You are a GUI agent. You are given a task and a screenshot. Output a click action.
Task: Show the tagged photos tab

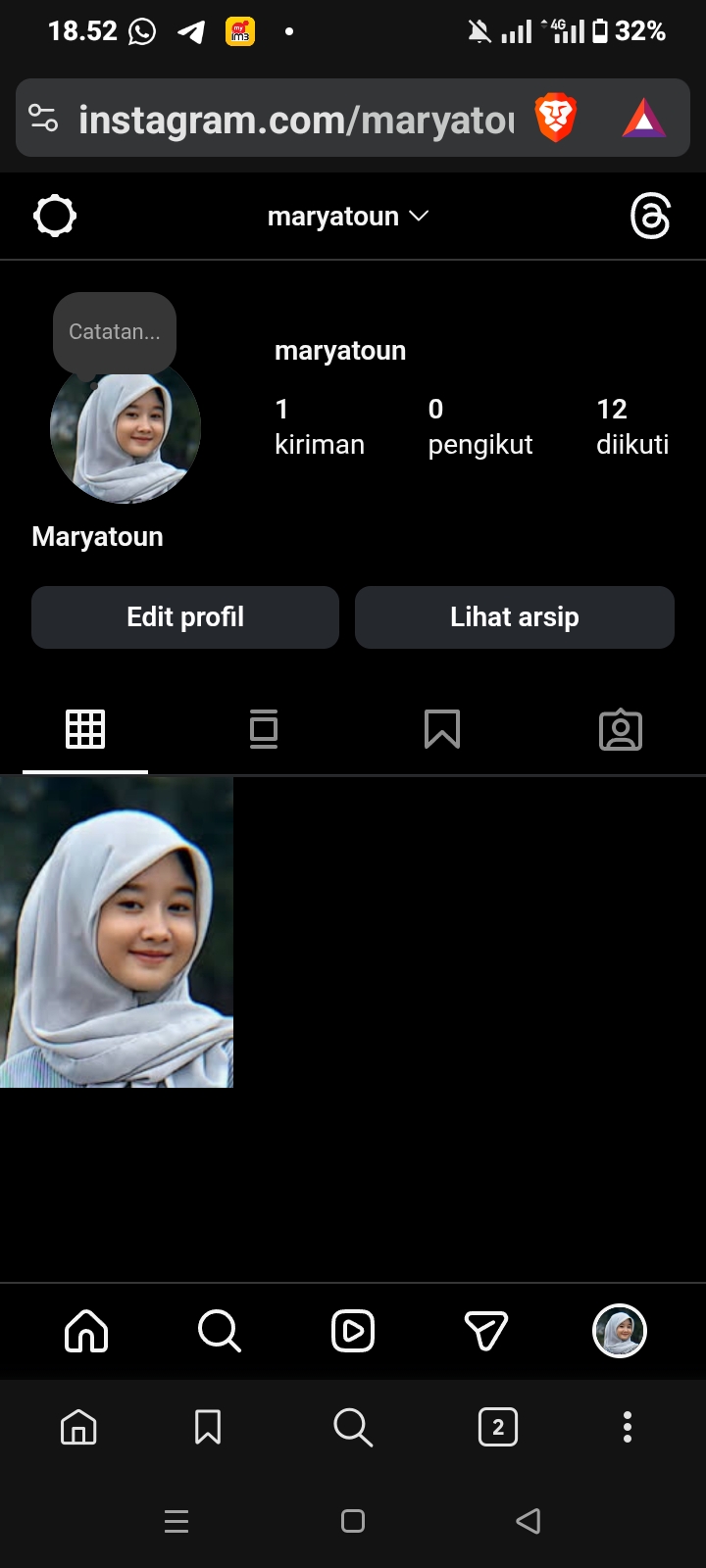(621, 730)
